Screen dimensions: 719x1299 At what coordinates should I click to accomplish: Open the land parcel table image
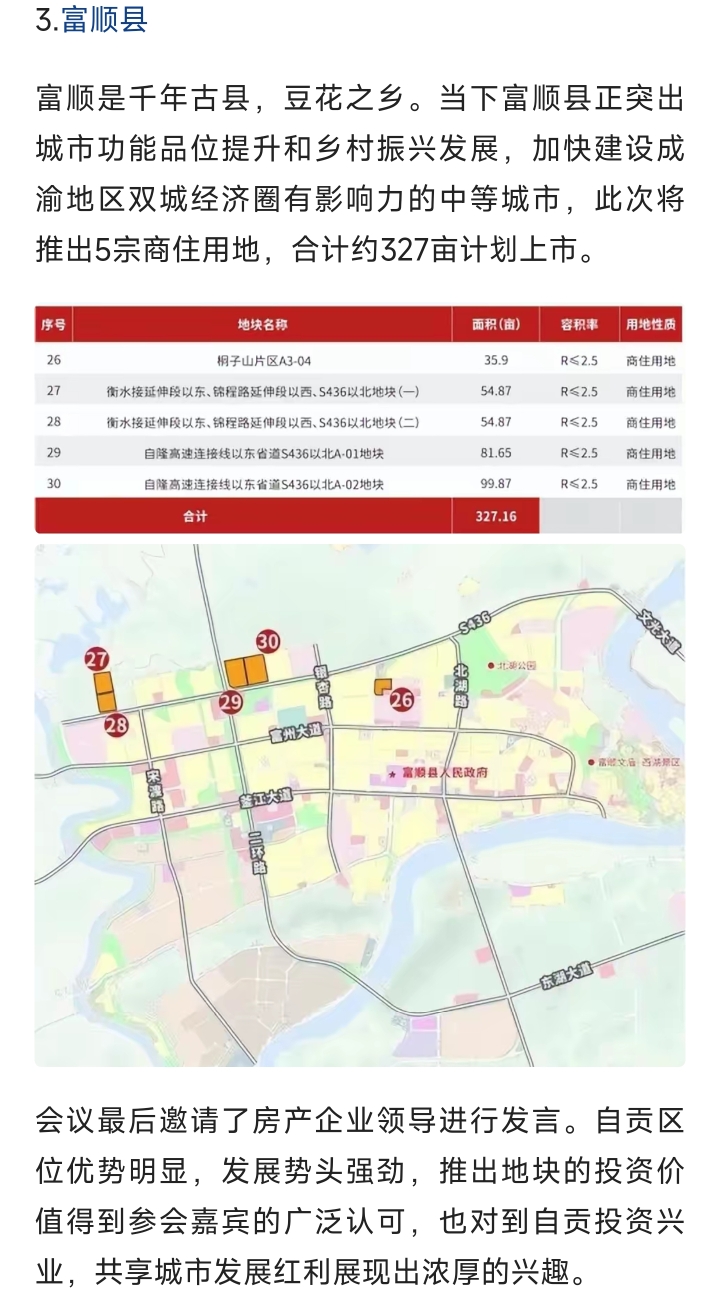pos(359,419)
